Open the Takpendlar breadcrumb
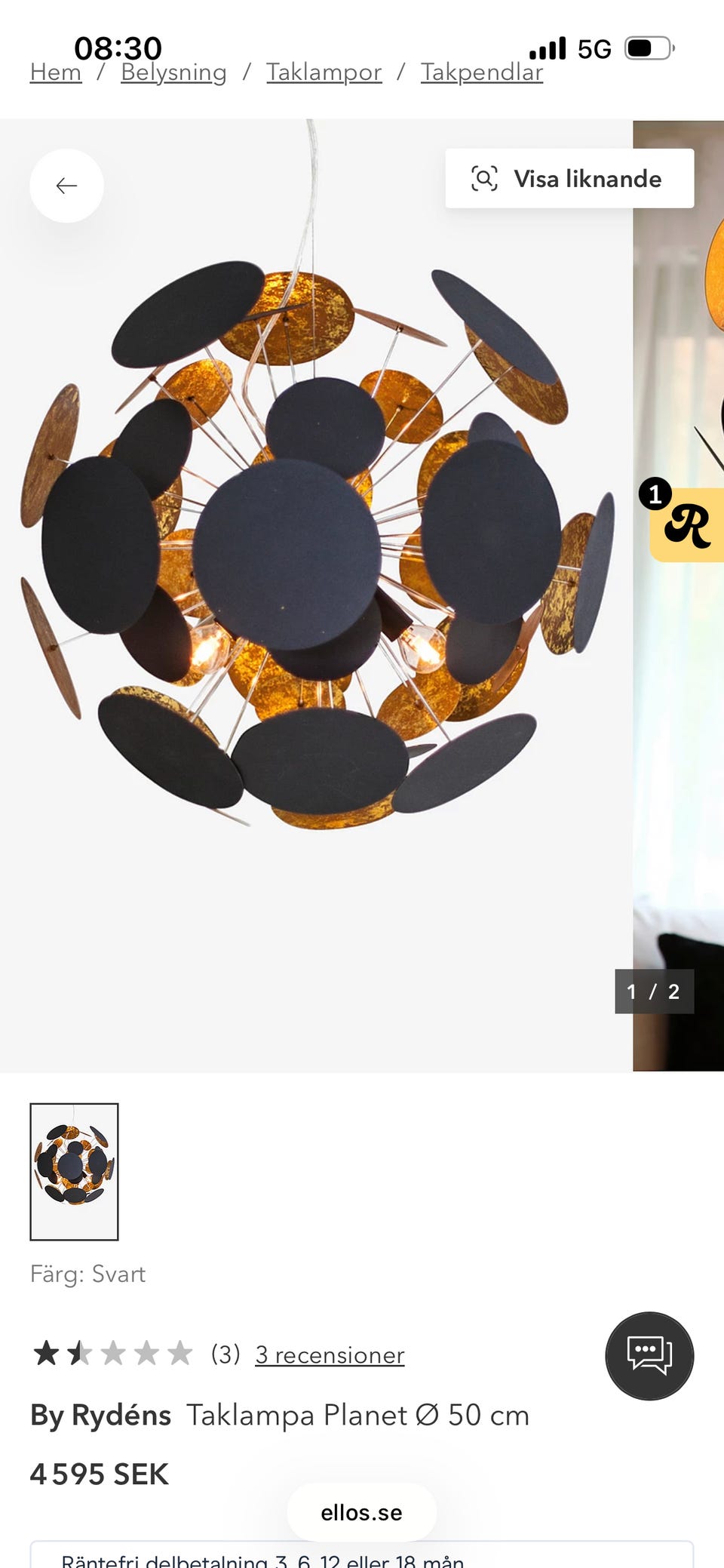The image size is (724, 1568). [x=482, y=72]
